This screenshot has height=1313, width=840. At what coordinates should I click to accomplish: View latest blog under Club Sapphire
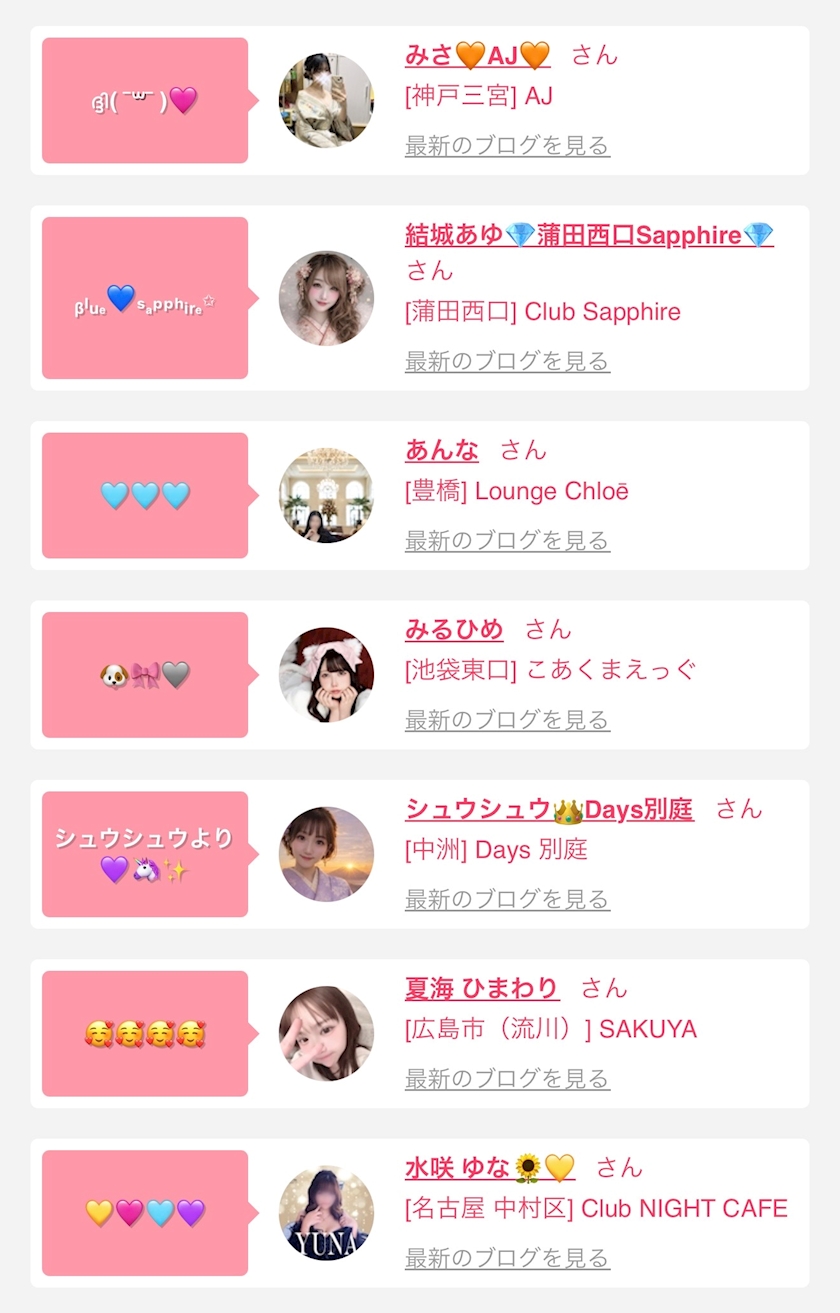coord(507,361)
